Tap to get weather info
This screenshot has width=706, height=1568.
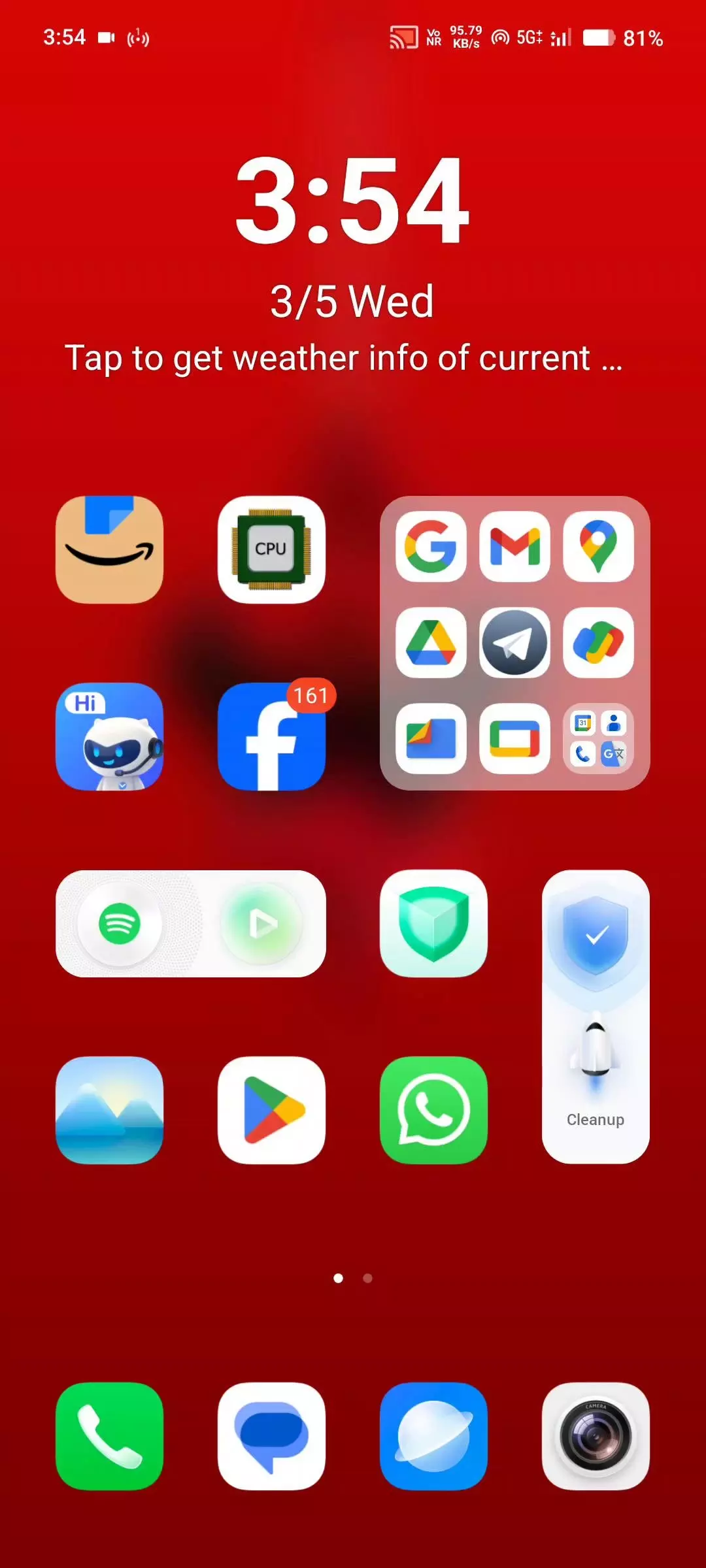tap(343, 358)
